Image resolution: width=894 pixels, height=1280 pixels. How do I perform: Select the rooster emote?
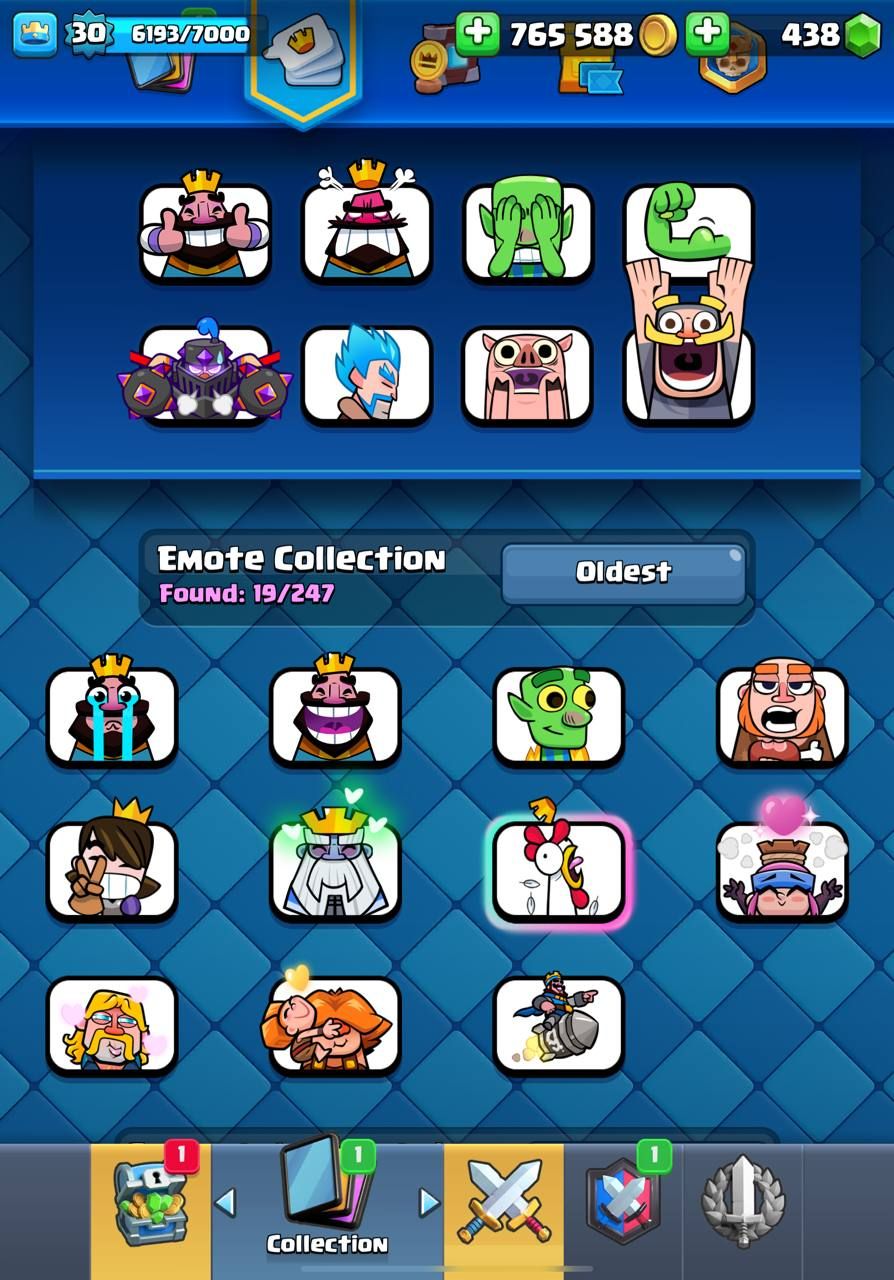pos(558,870)
